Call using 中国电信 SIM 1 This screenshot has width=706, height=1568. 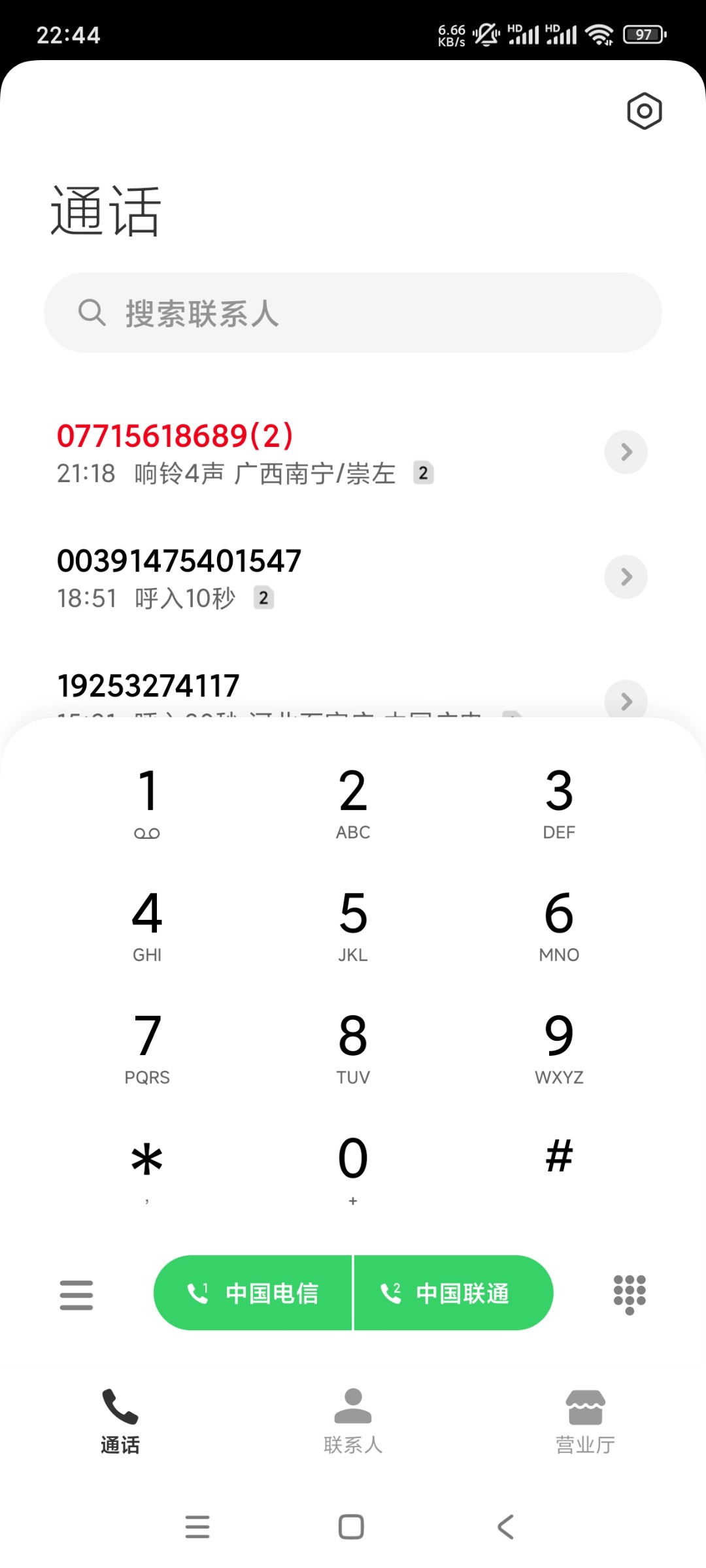pyautogui.click(x=253, y=1293)
